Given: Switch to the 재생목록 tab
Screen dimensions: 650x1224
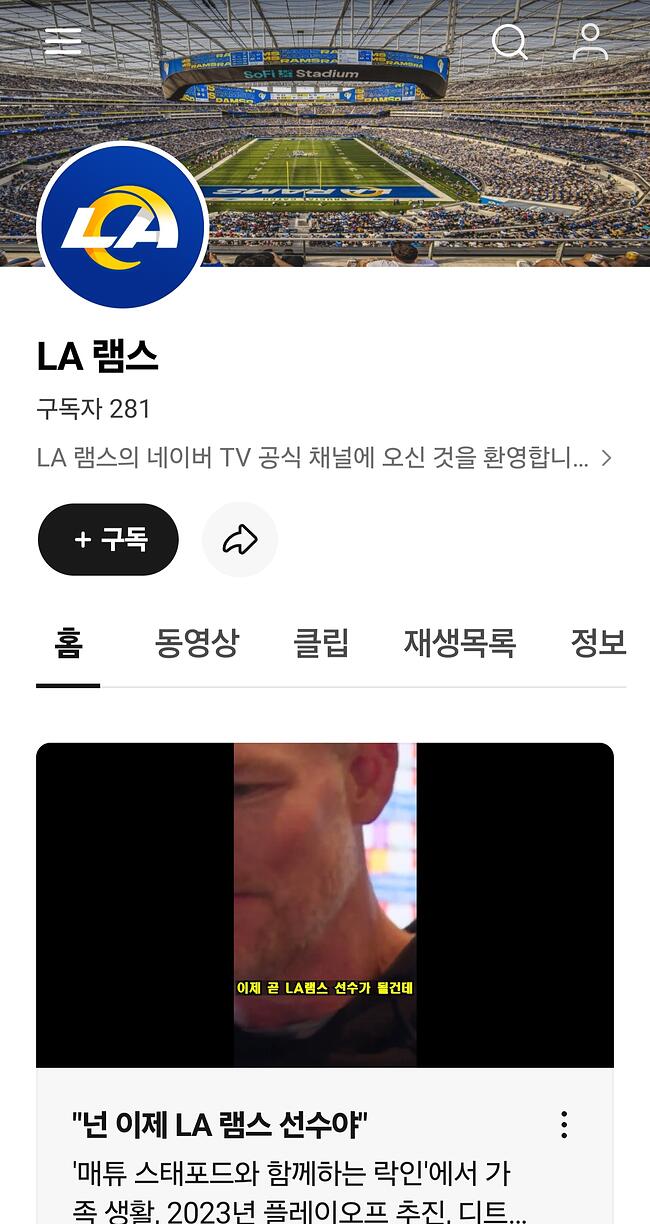Looking at the screenshot, I should pyautogui.click(x=459, y=643).
